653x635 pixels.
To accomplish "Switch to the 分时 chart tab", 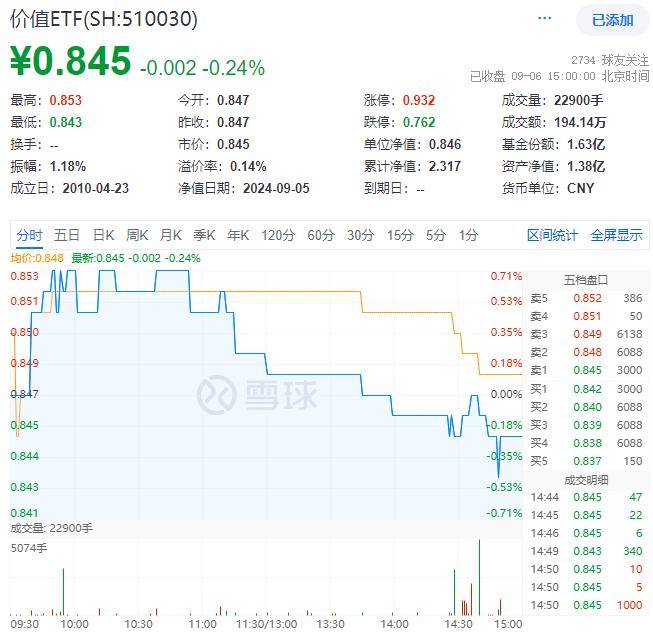I will pyautogui.click(x=29, y=235).
